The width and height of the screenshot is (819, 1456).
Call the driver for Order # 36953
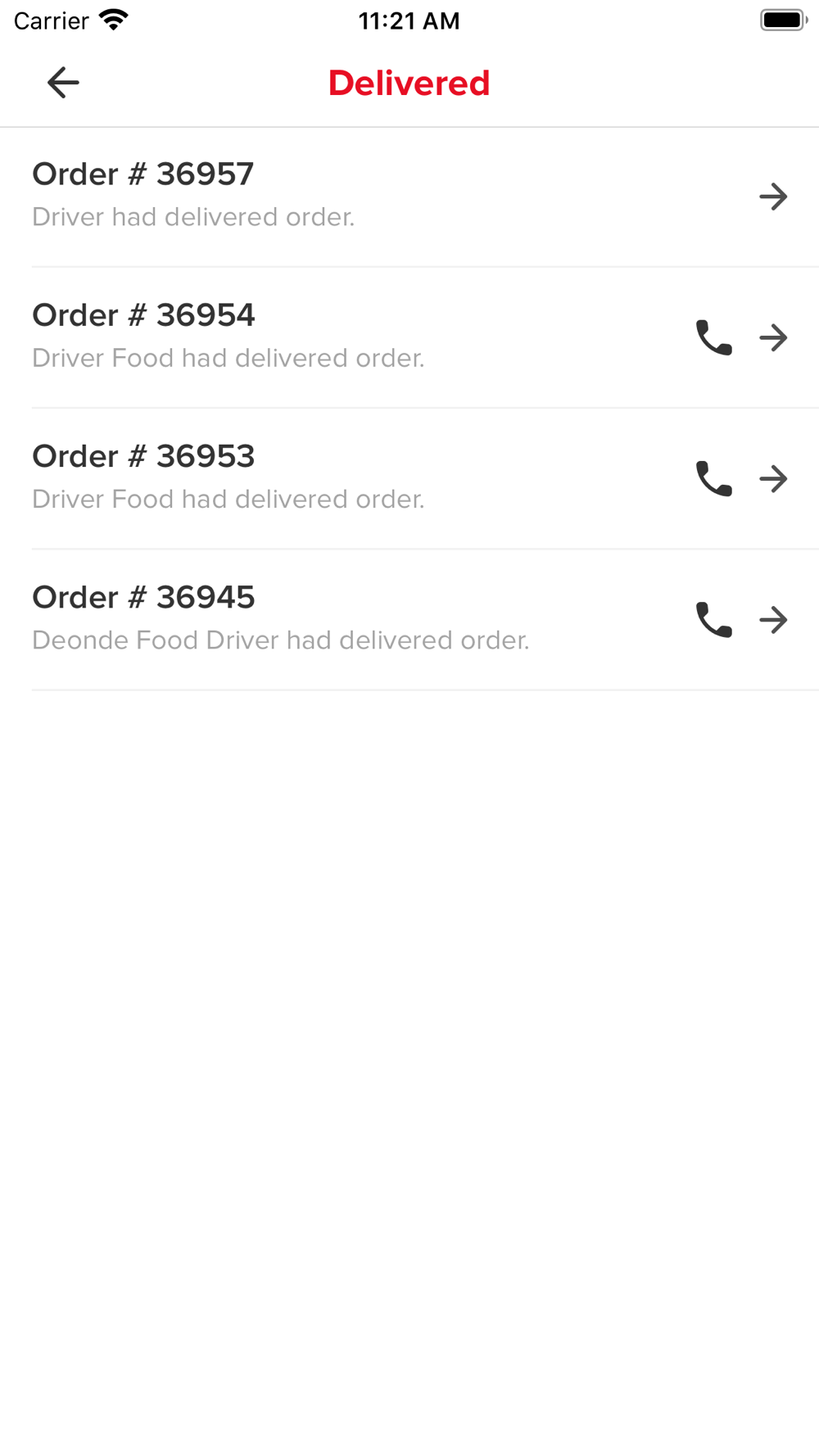tap(713, 479)
